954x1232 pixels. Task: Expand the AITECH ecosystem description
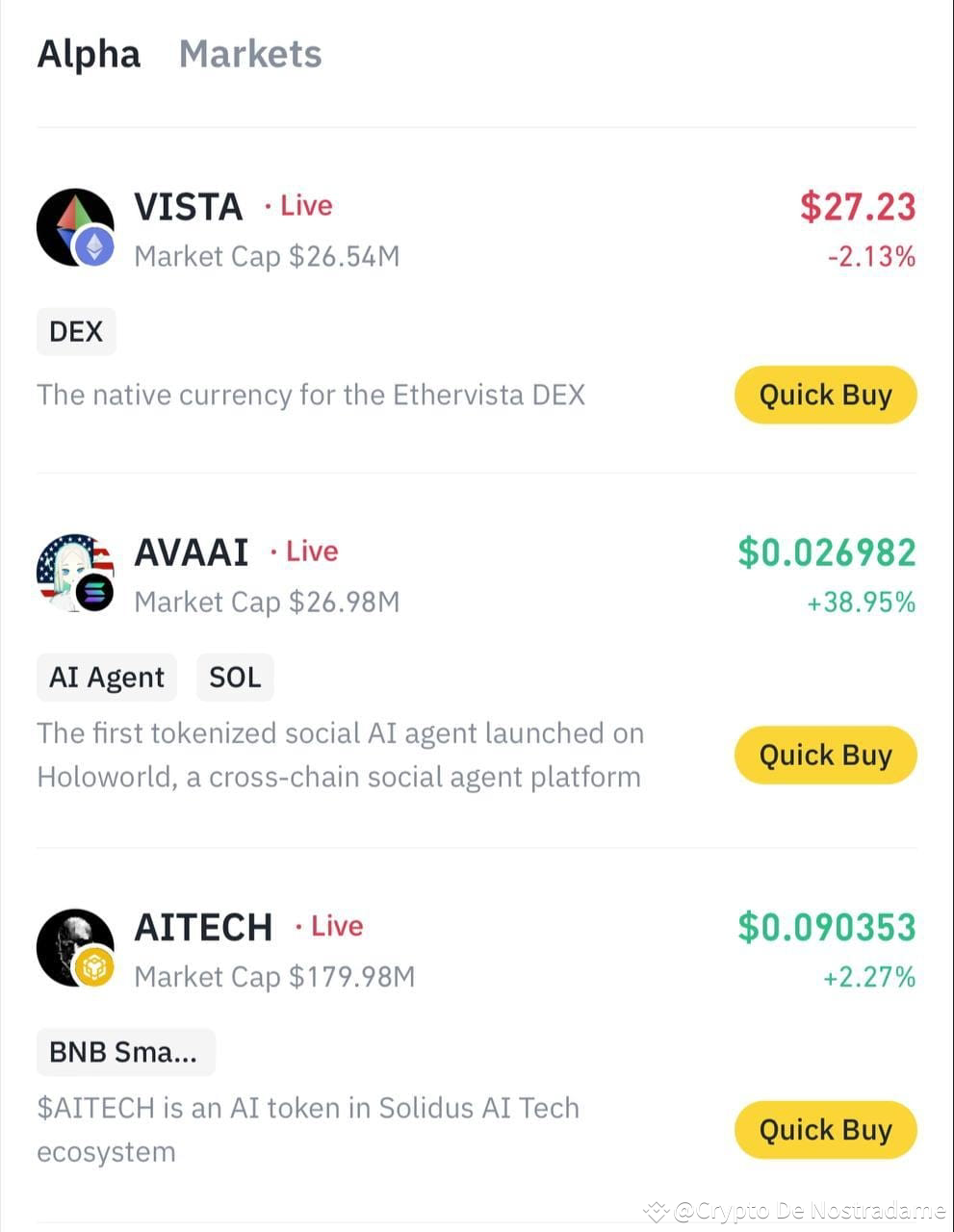[x=307, y=1128]
